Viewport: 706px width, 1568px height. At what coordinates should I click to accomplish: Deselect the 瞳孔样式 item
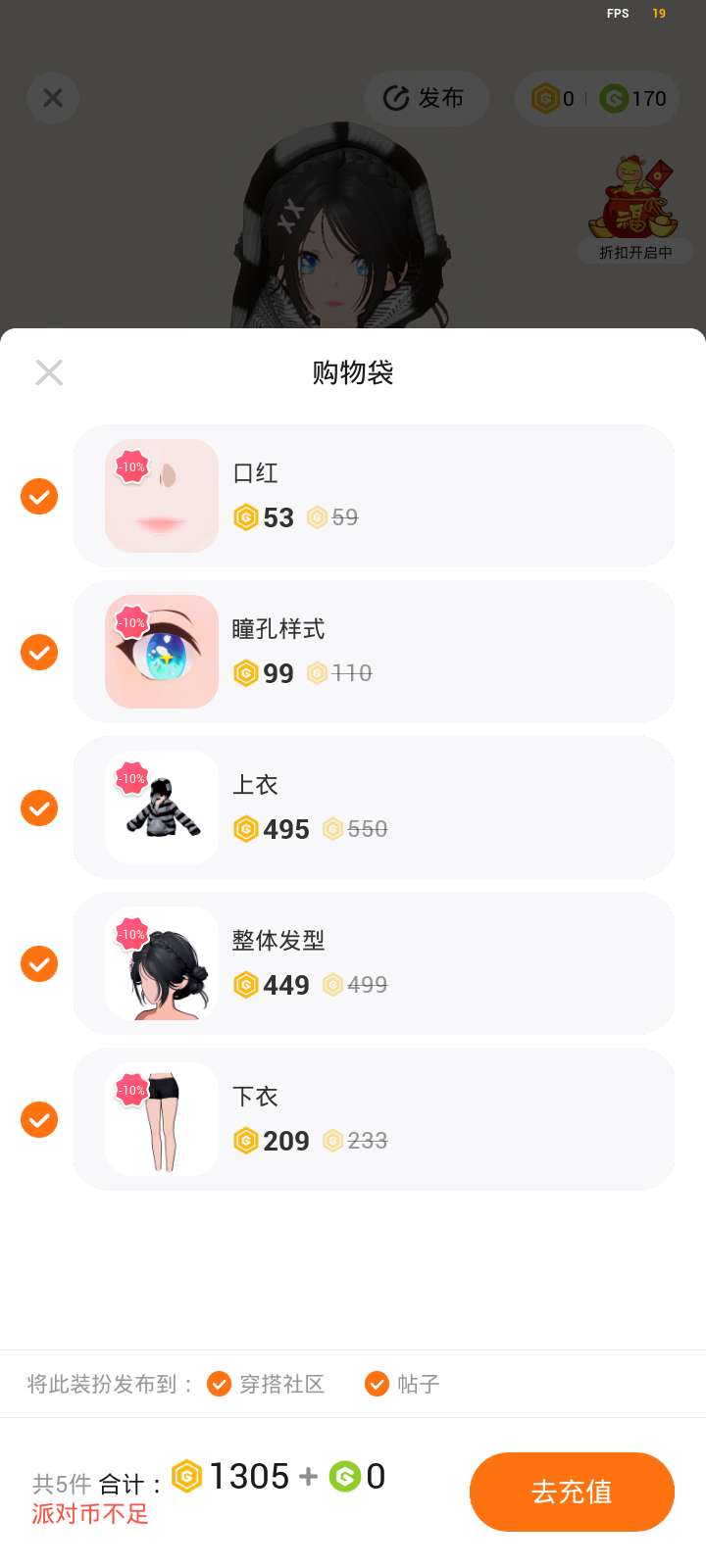(x=39, y=653)
